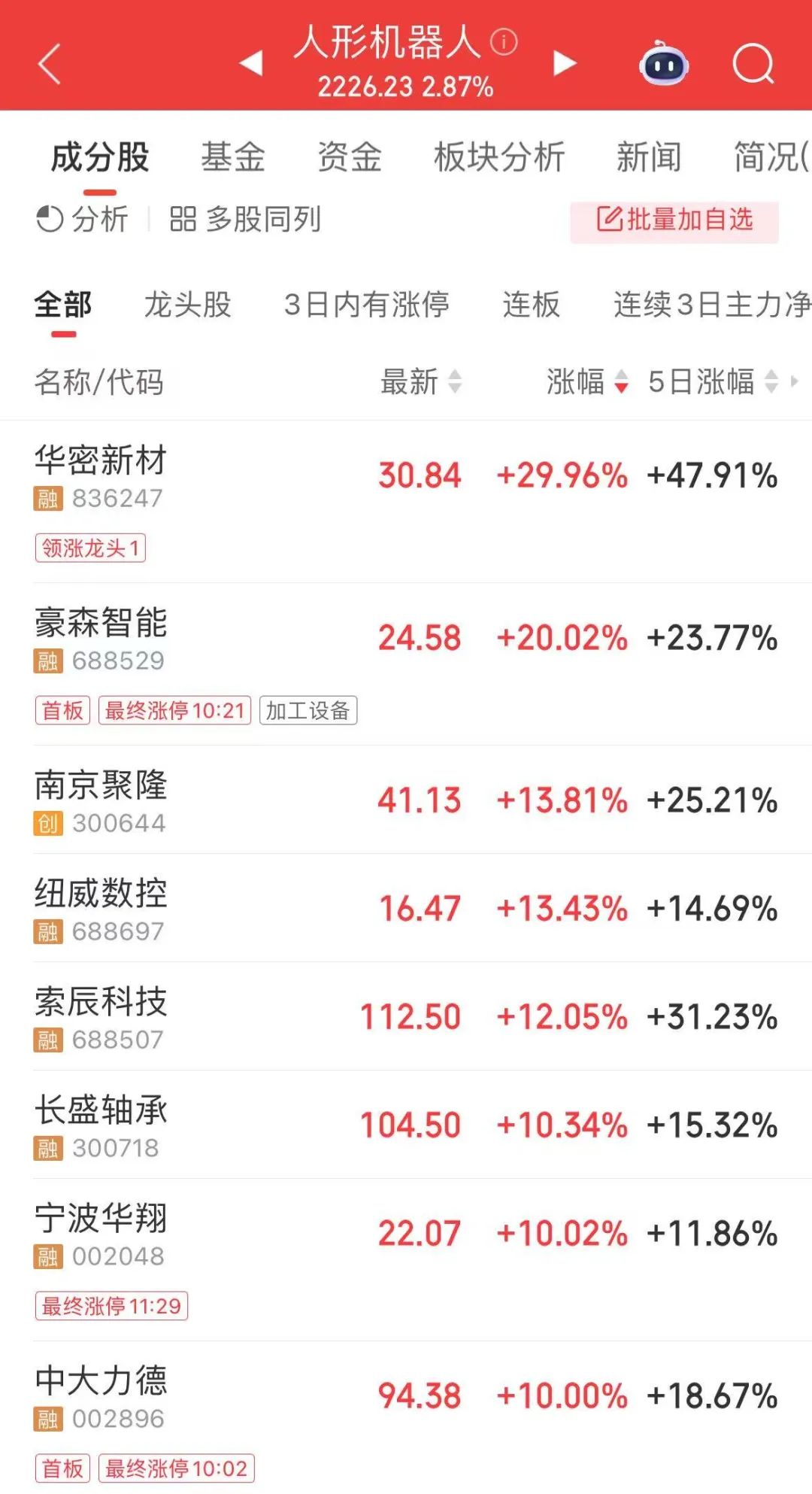The width and height of the screenshot is (812, 1494).
Task: Sort the list by 最新 price
Action: [420, 381]
